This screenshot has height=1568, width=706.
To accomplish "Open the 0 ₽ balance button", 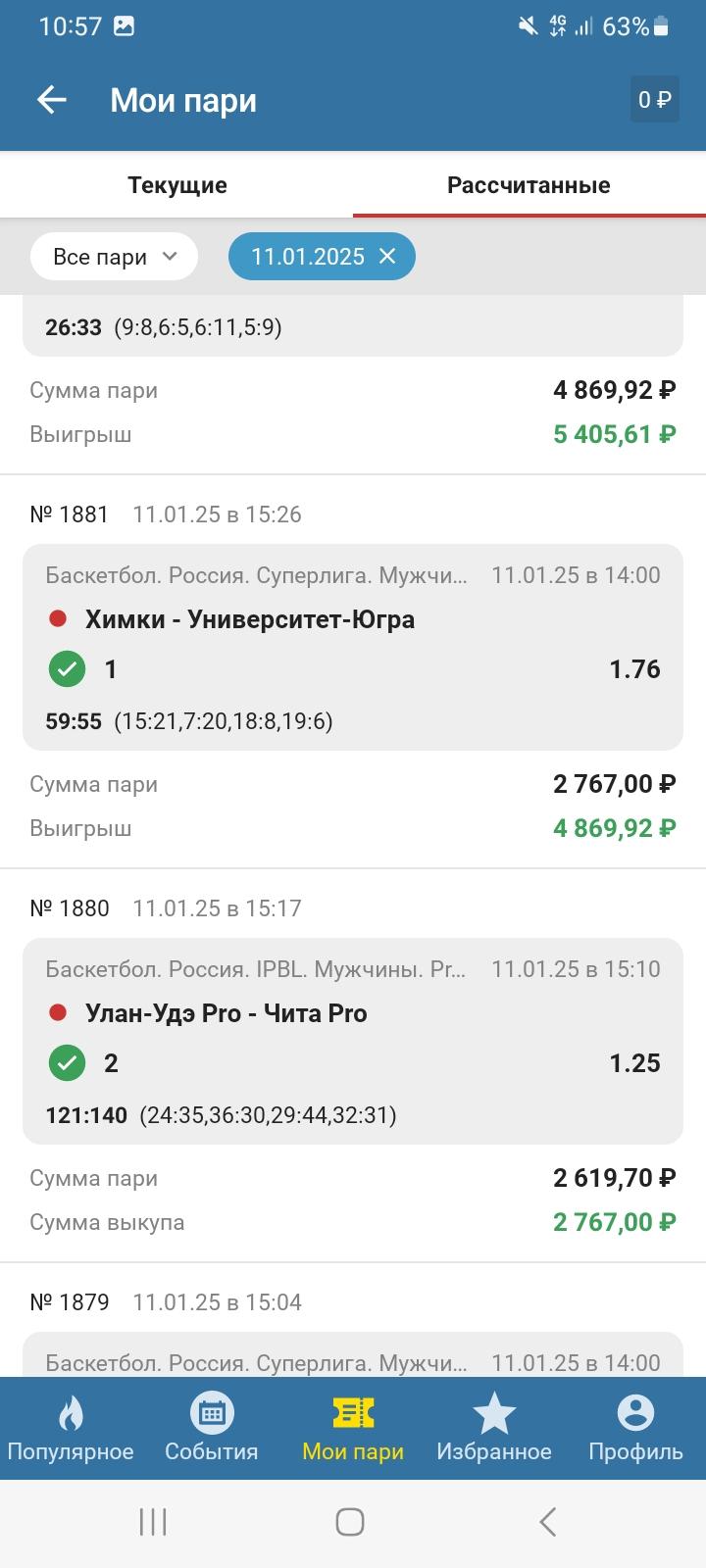I will tap(655, 99).
